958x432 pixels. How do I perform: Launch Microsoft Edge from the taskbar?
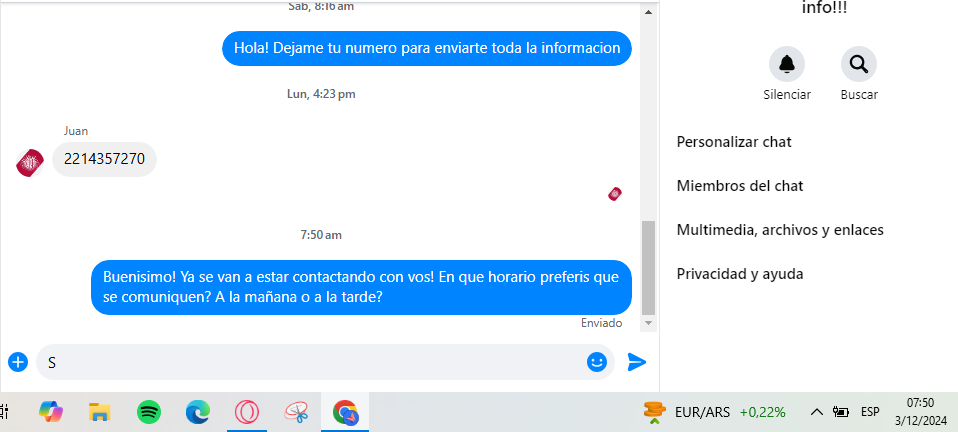[198, 411]
